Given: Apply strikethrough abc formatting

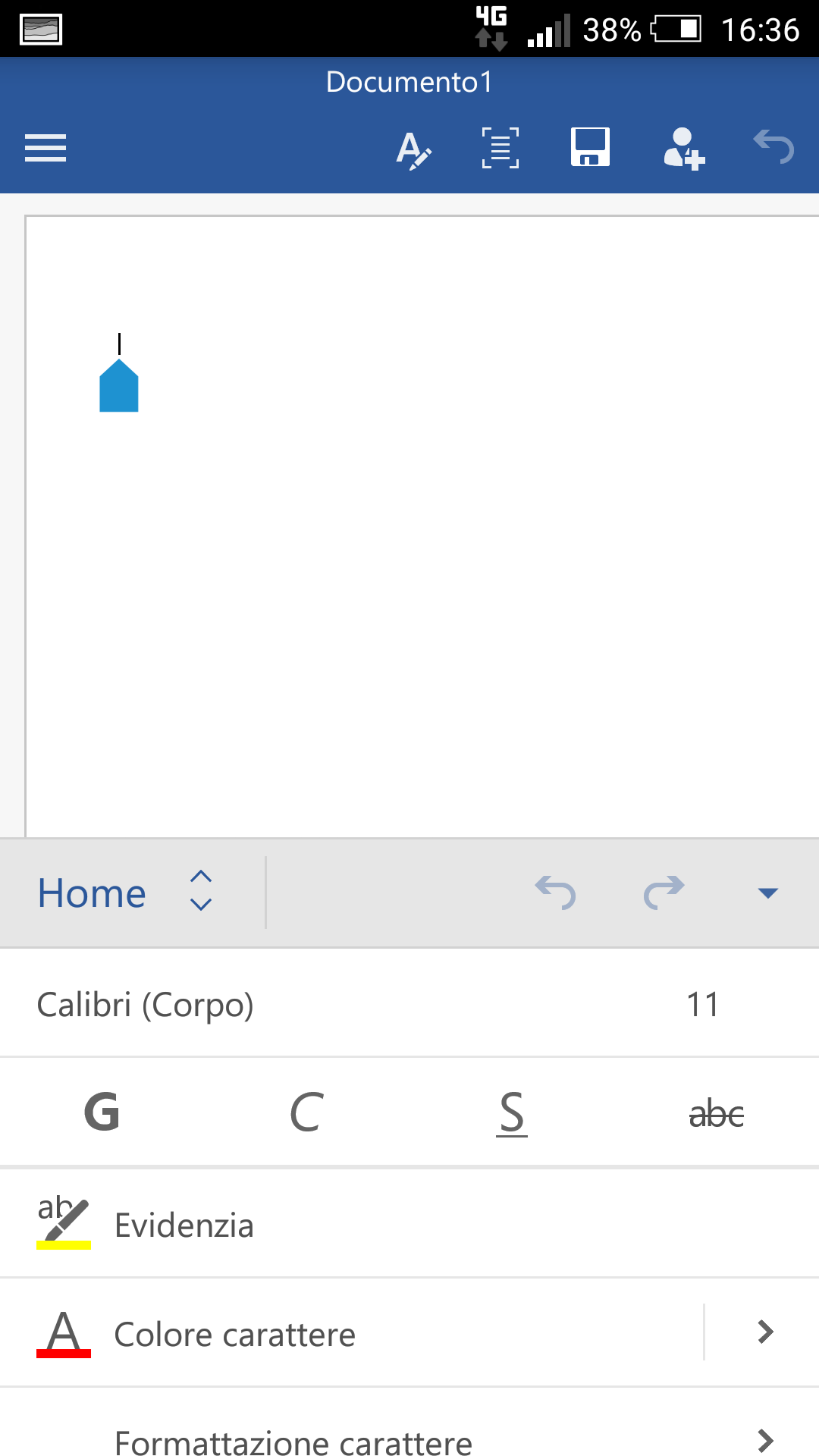Looking at the screenshot, I should click(x=717, y=1112).
